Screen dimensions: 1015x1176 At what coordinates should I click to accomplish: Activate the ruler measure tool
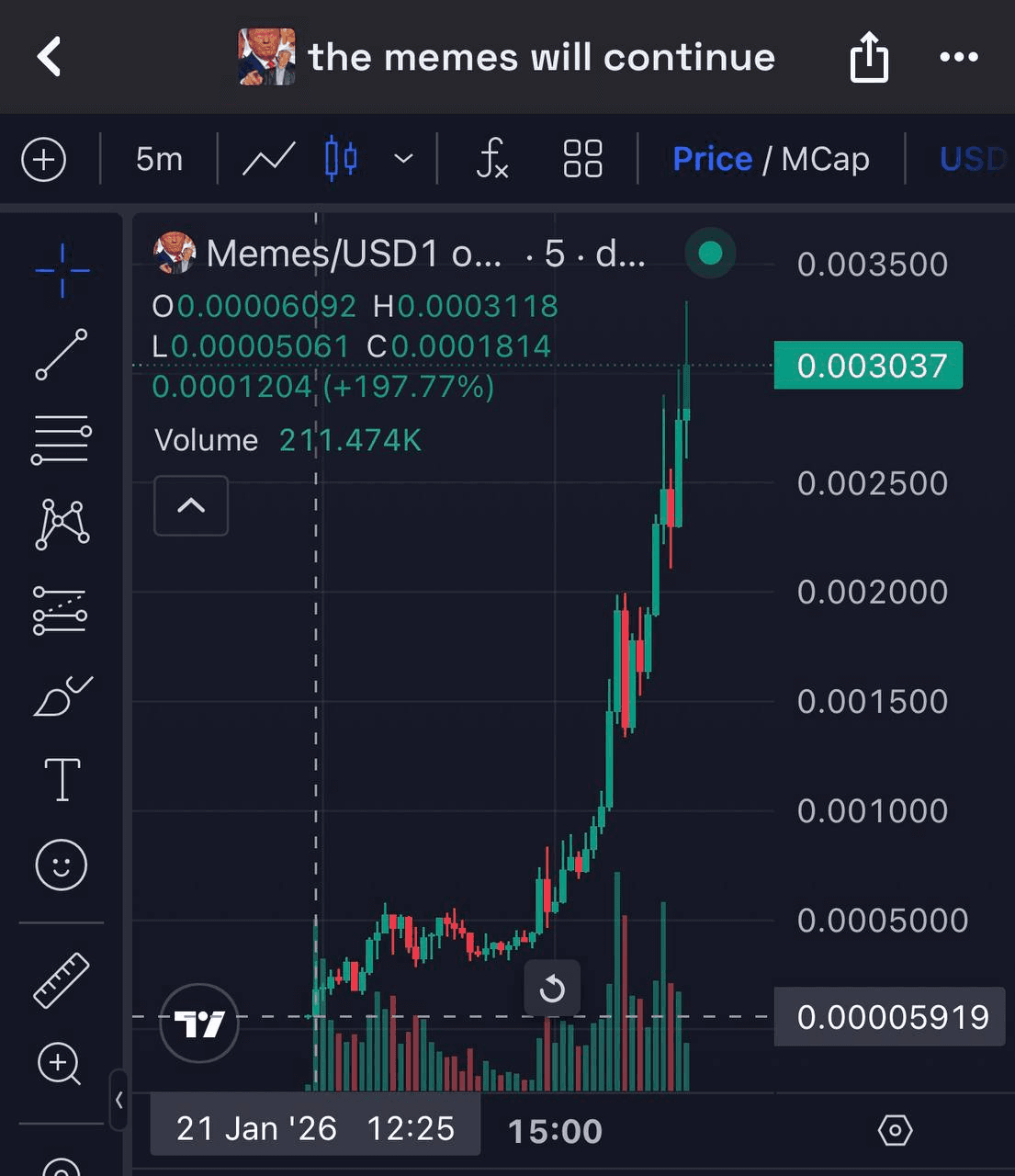click(62, 979)
